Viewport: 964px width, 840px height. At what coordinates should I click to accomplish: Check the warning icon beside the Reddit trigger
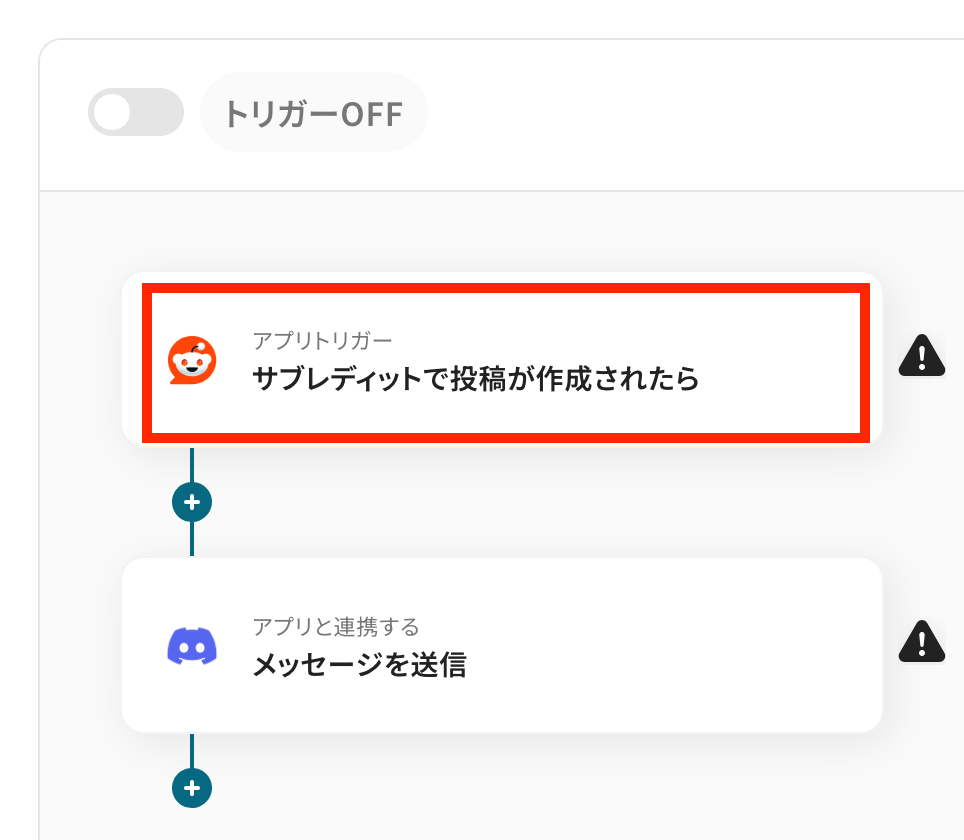click(921, 356)
